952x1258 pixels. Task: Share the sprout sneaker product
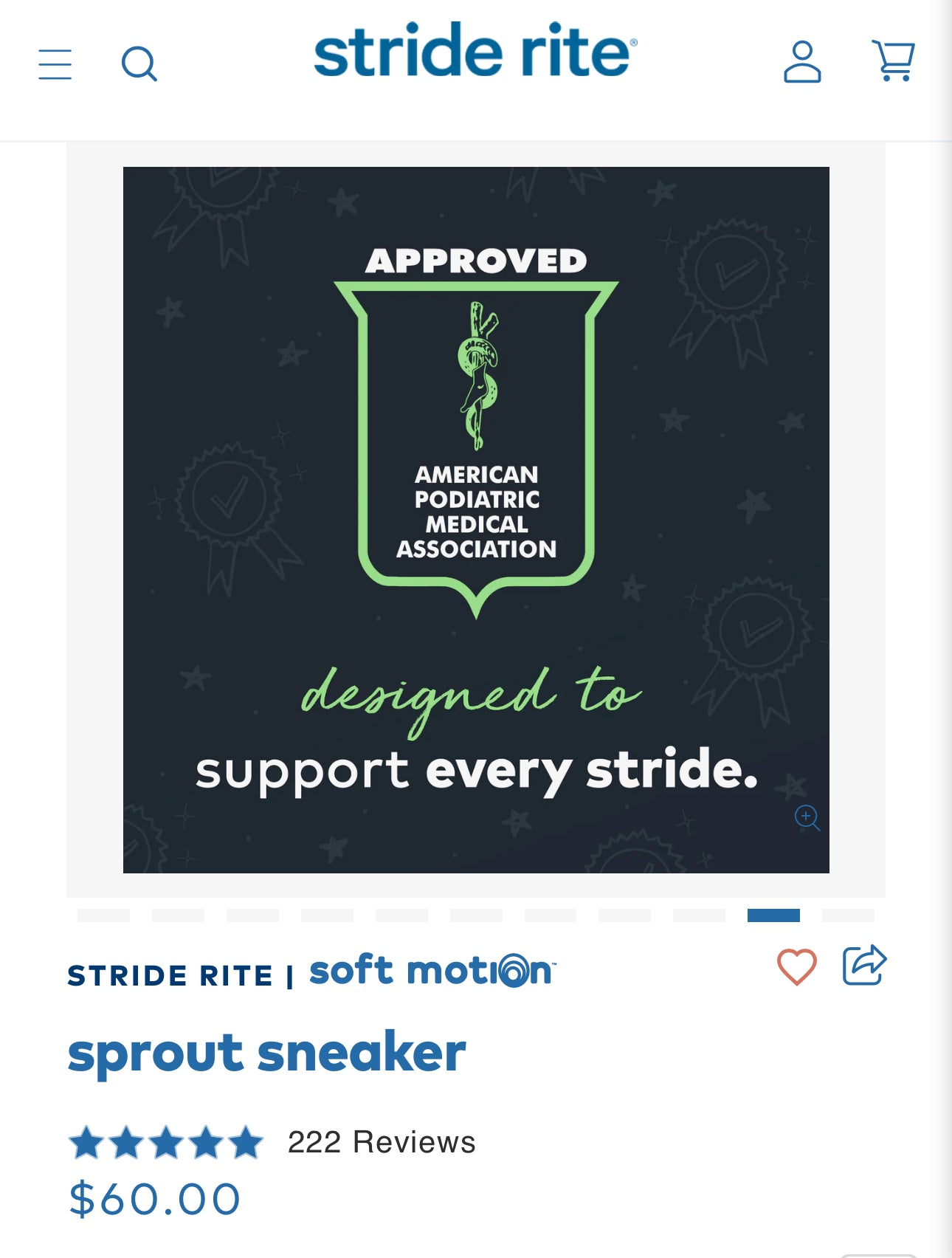point(864,965)
